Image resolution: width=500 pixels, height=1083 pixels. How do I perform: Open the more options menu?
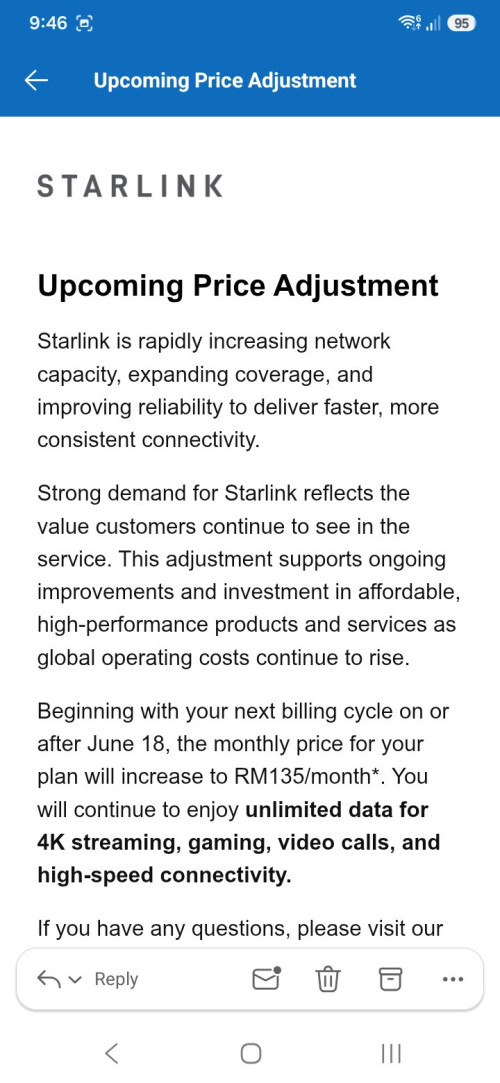452,979
